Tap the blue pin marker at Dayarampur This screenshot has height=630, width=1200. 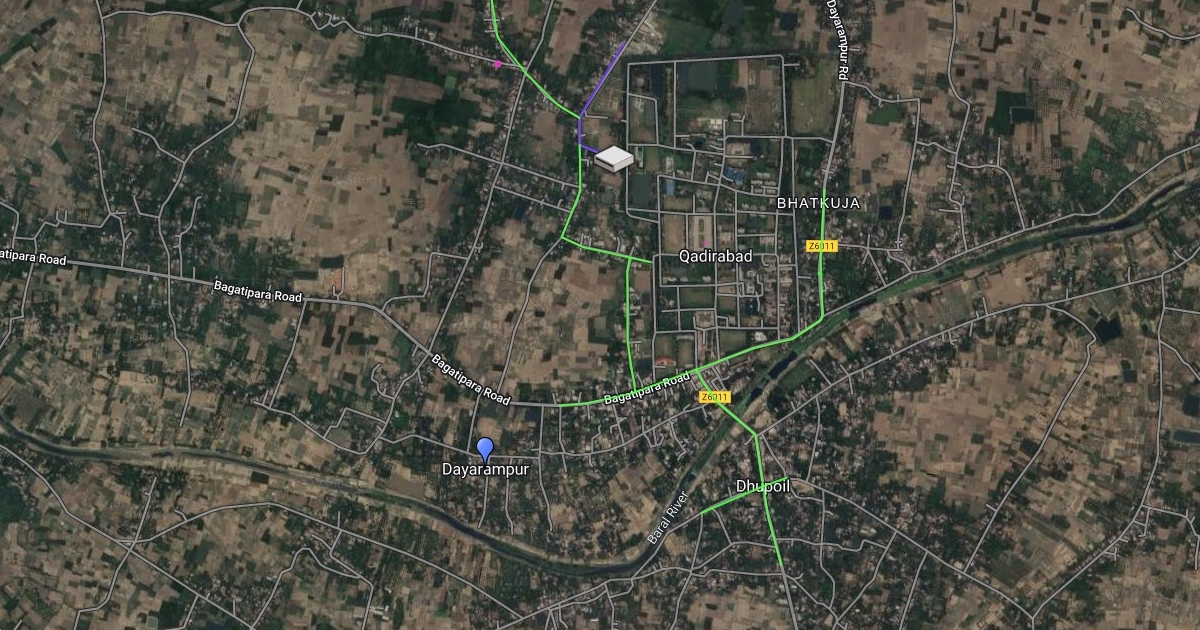[485, 449]
